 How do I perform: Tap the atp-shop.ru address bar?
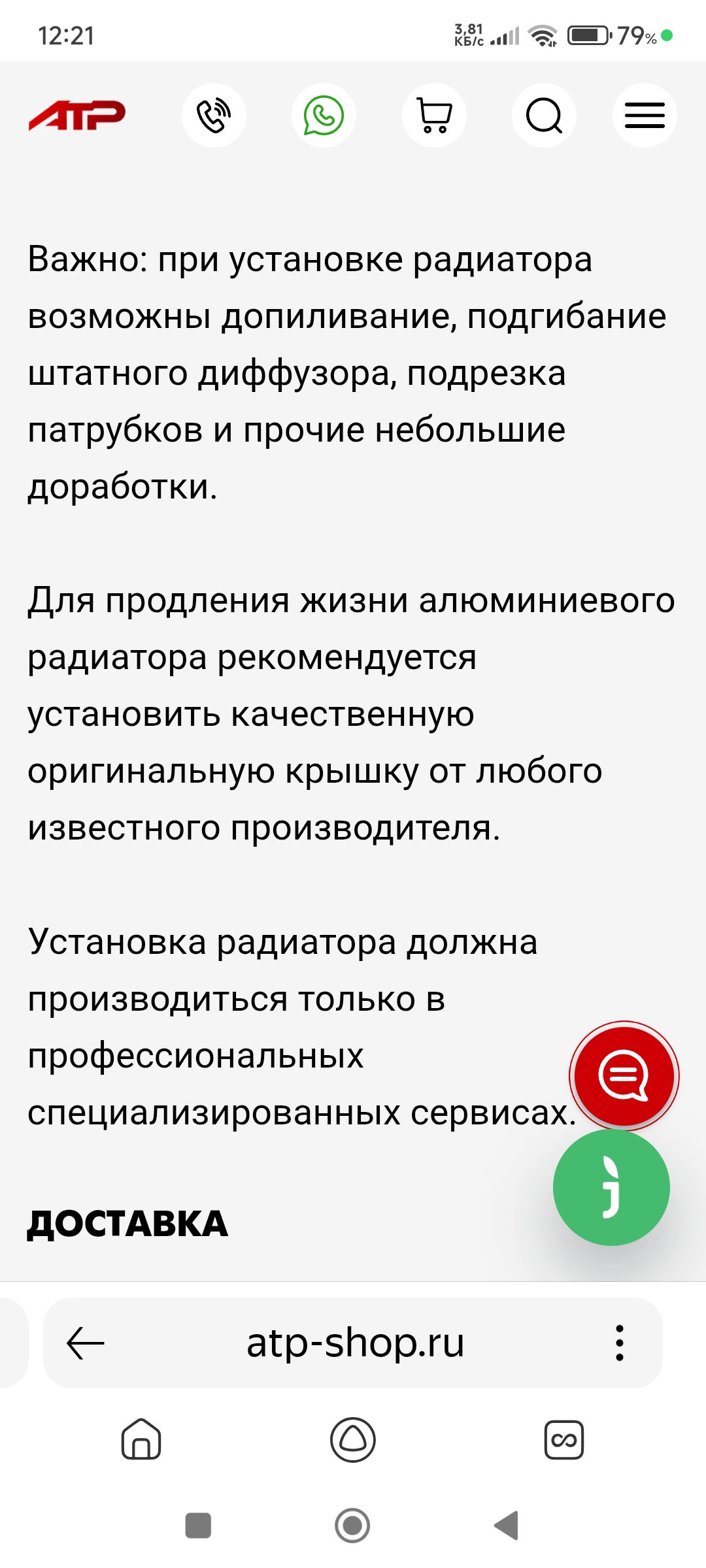click(355, 1343)
